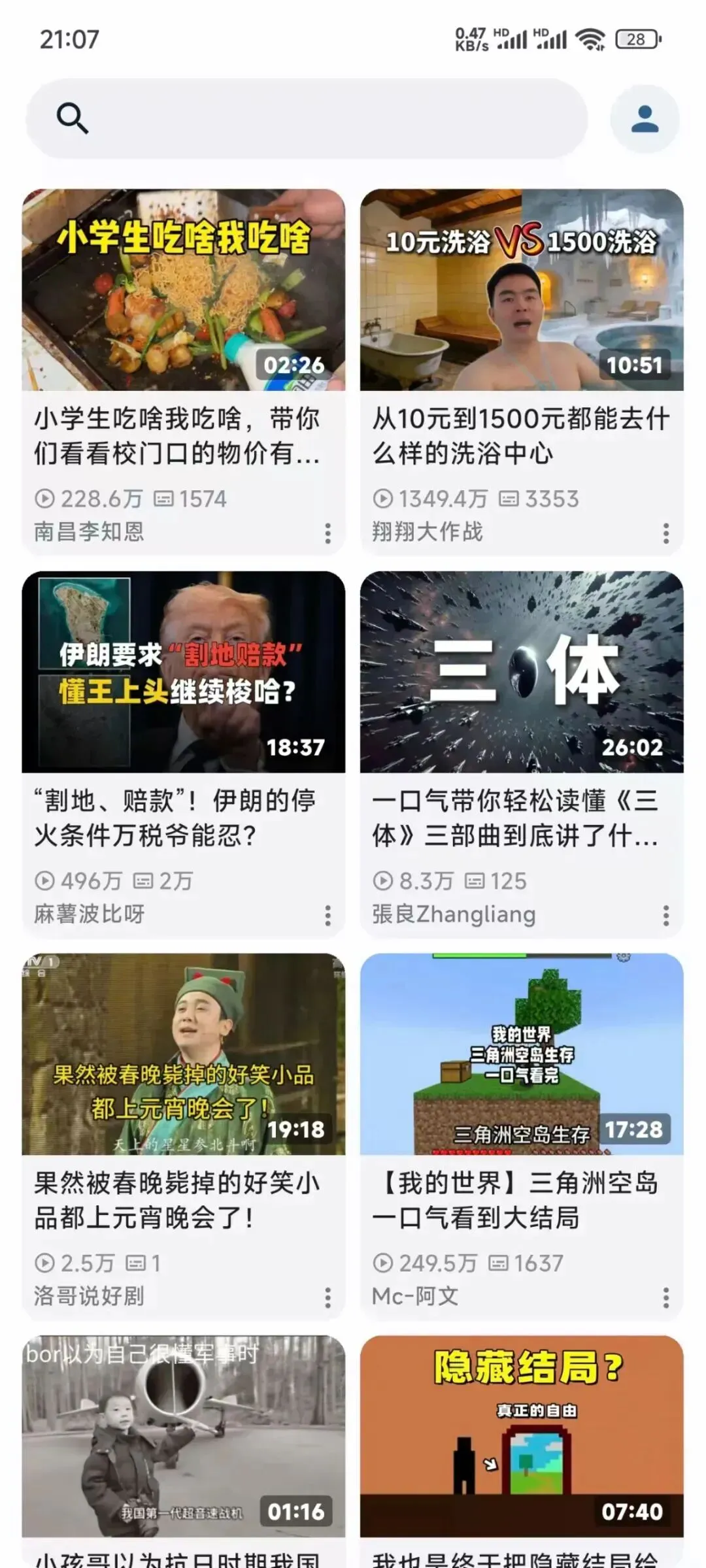Open more options for 翔翔大作战's video

(x=666, y=533)
